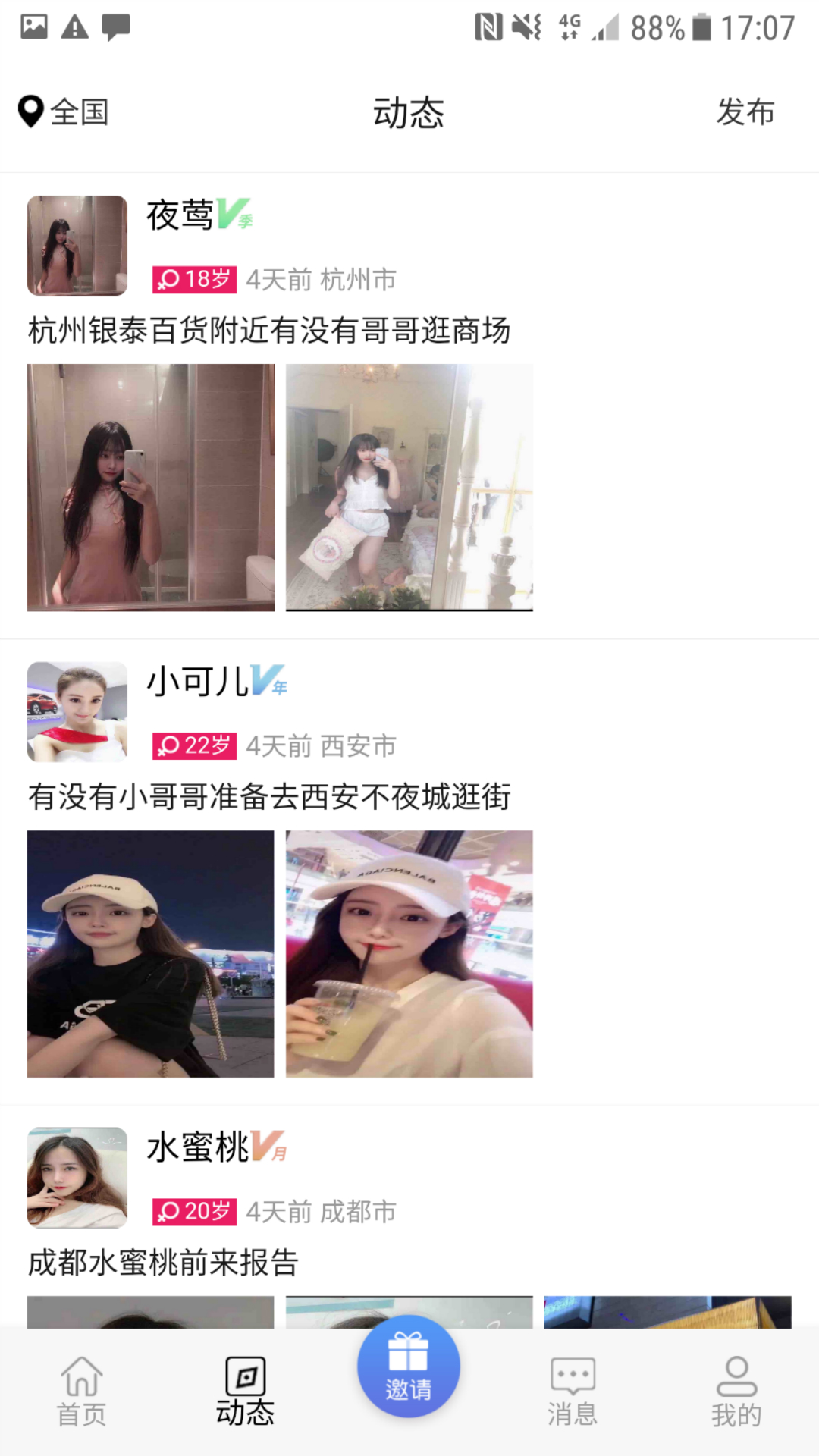Viewport: 819px width, 1456px height.
Task: Select the 动态 tab
Action: (245, 1392)
